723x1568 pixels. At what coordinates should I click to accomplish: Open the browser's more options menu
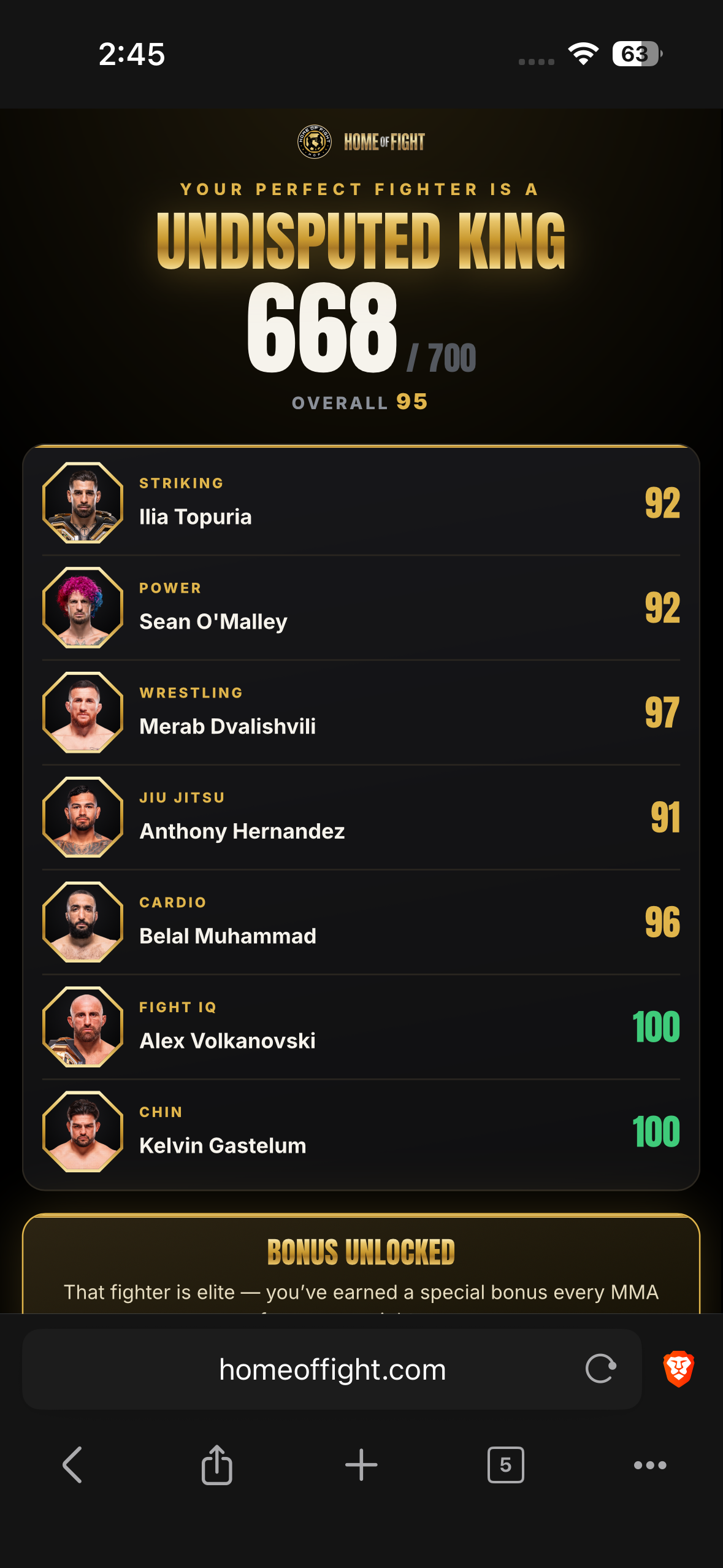[650, 1465]
